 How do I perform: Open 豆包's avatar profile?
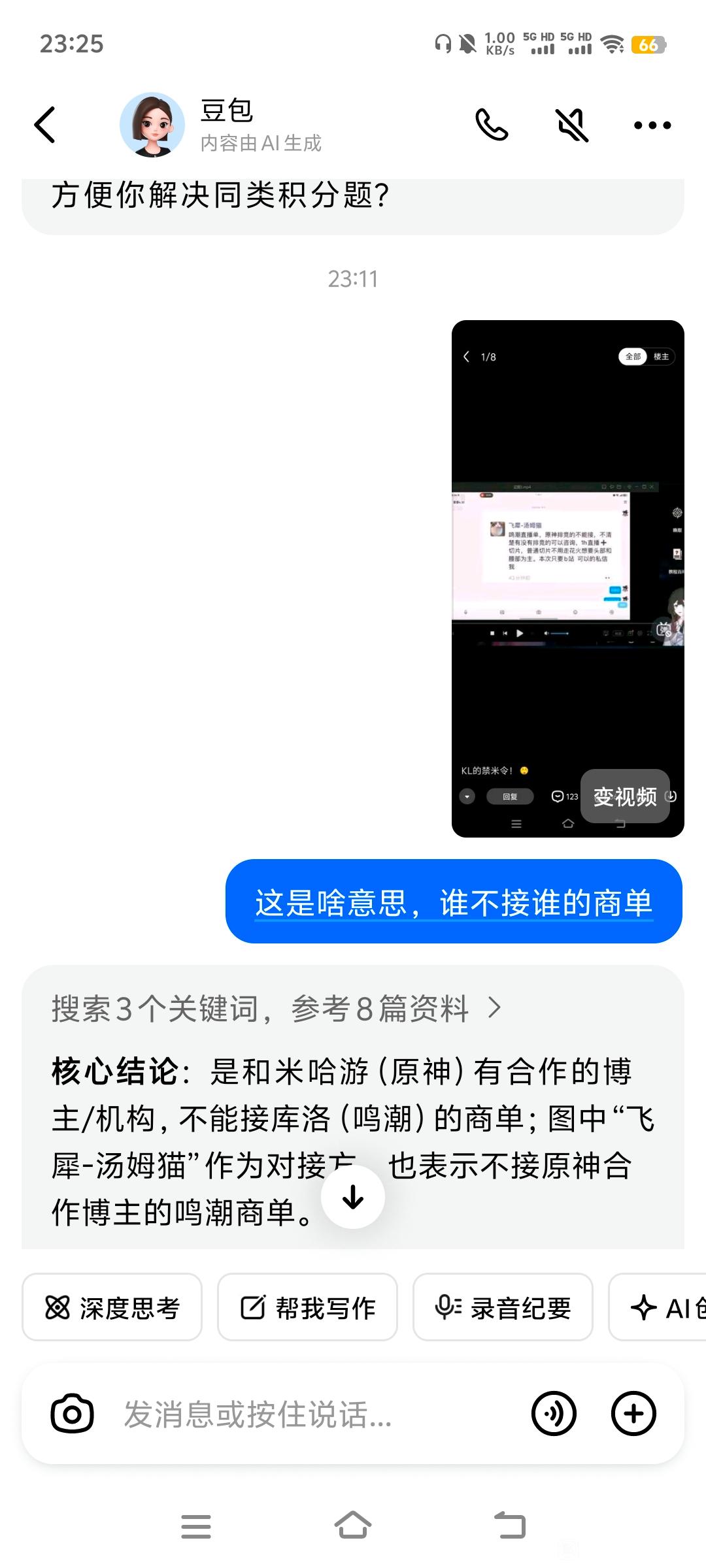click(x=152, y=124)
